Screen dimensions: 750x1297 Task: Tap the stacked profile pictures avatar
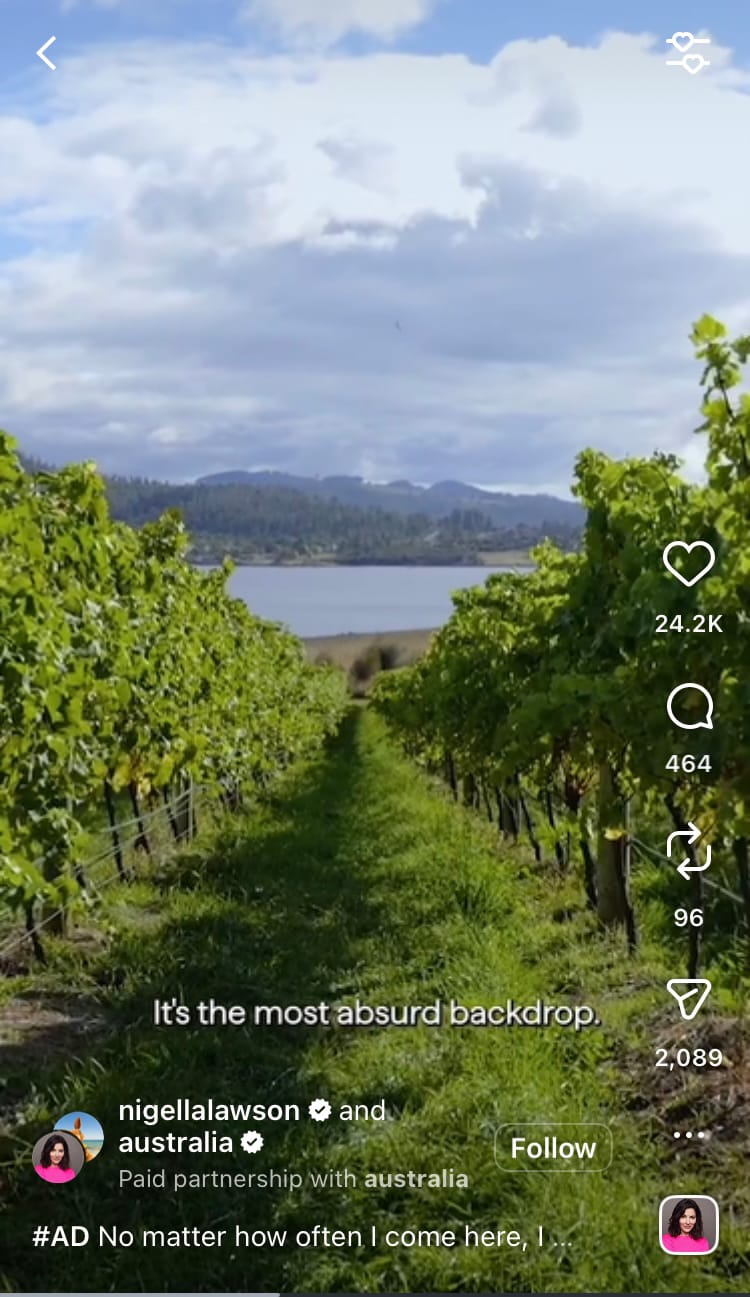point(66,1148)
